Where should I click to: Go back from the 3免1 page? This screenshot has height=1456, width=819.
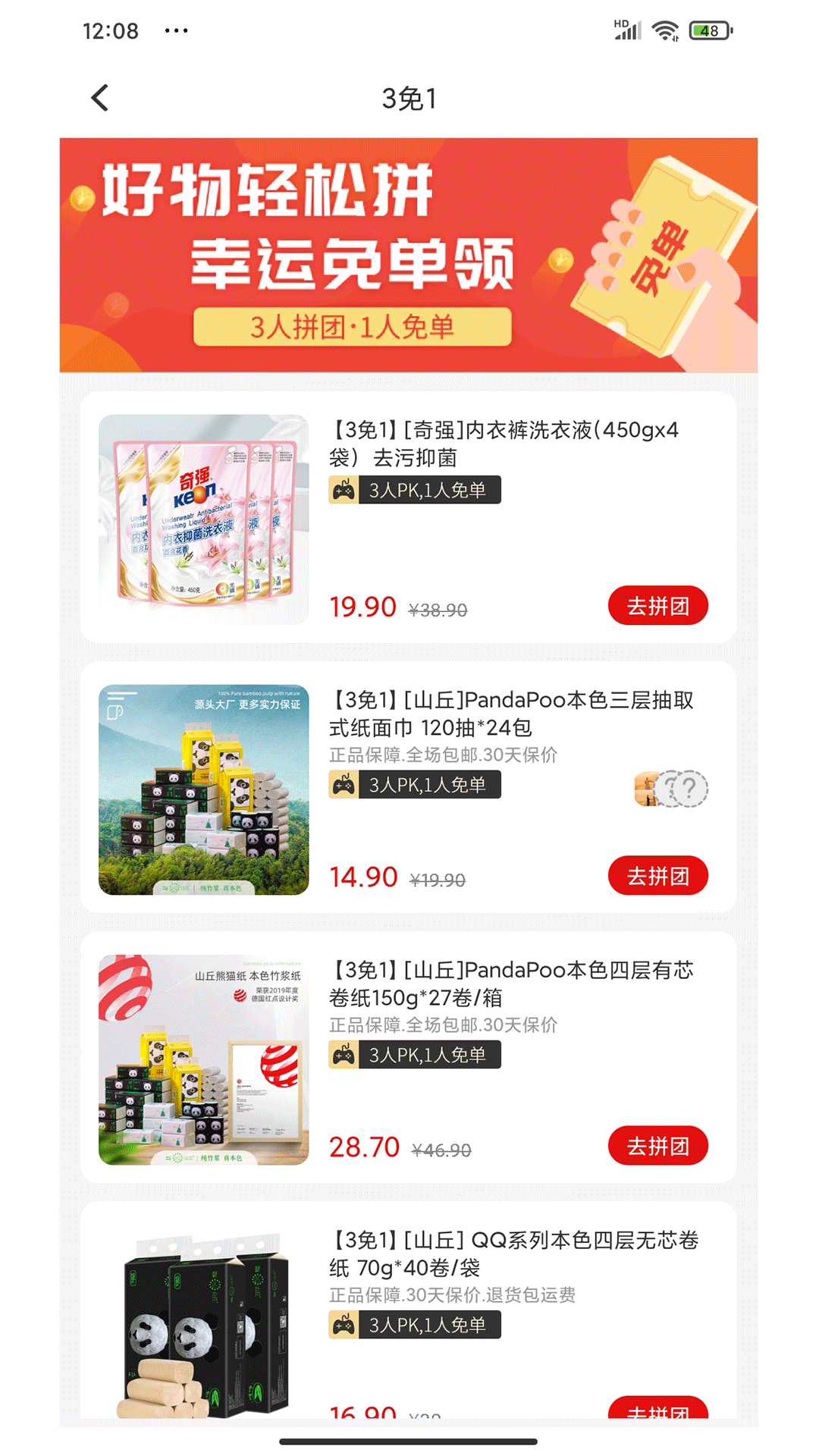click(100, 98)
